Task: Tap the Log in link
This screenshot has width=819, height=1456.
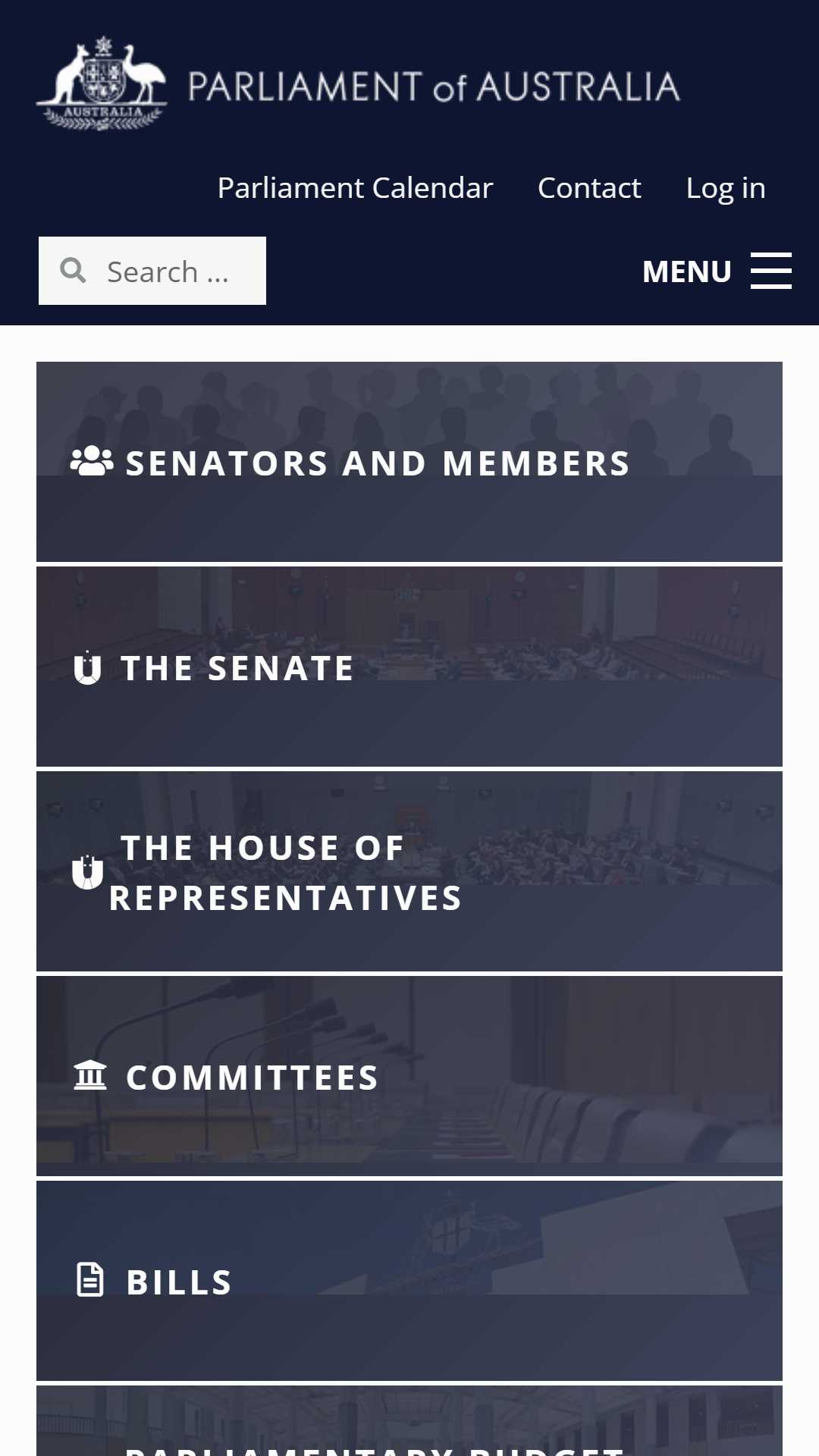Action: click(x=726, y=187)
